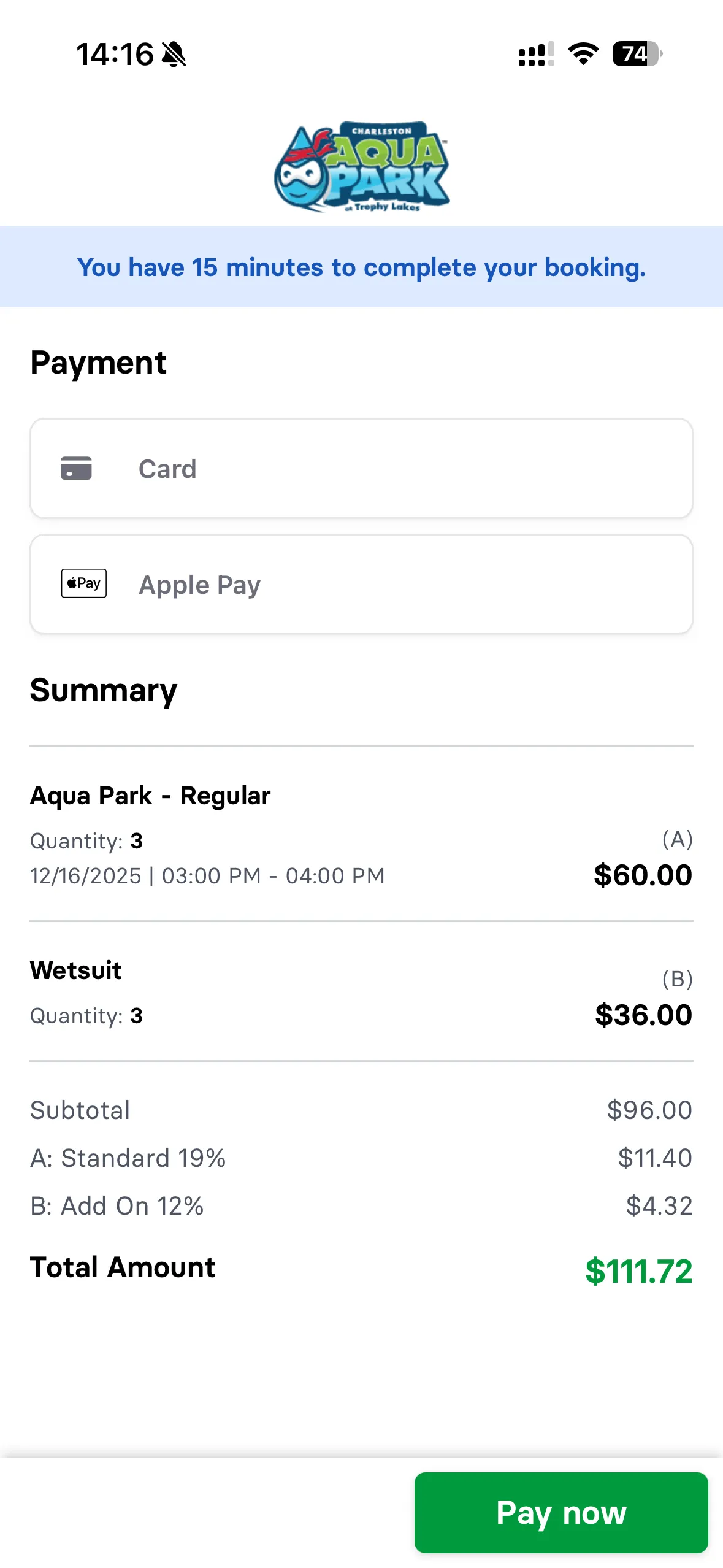The height and width of the screenshot is (1568, 723).
Task: Click the Payment section heading
Action: (x=99, y=363)
